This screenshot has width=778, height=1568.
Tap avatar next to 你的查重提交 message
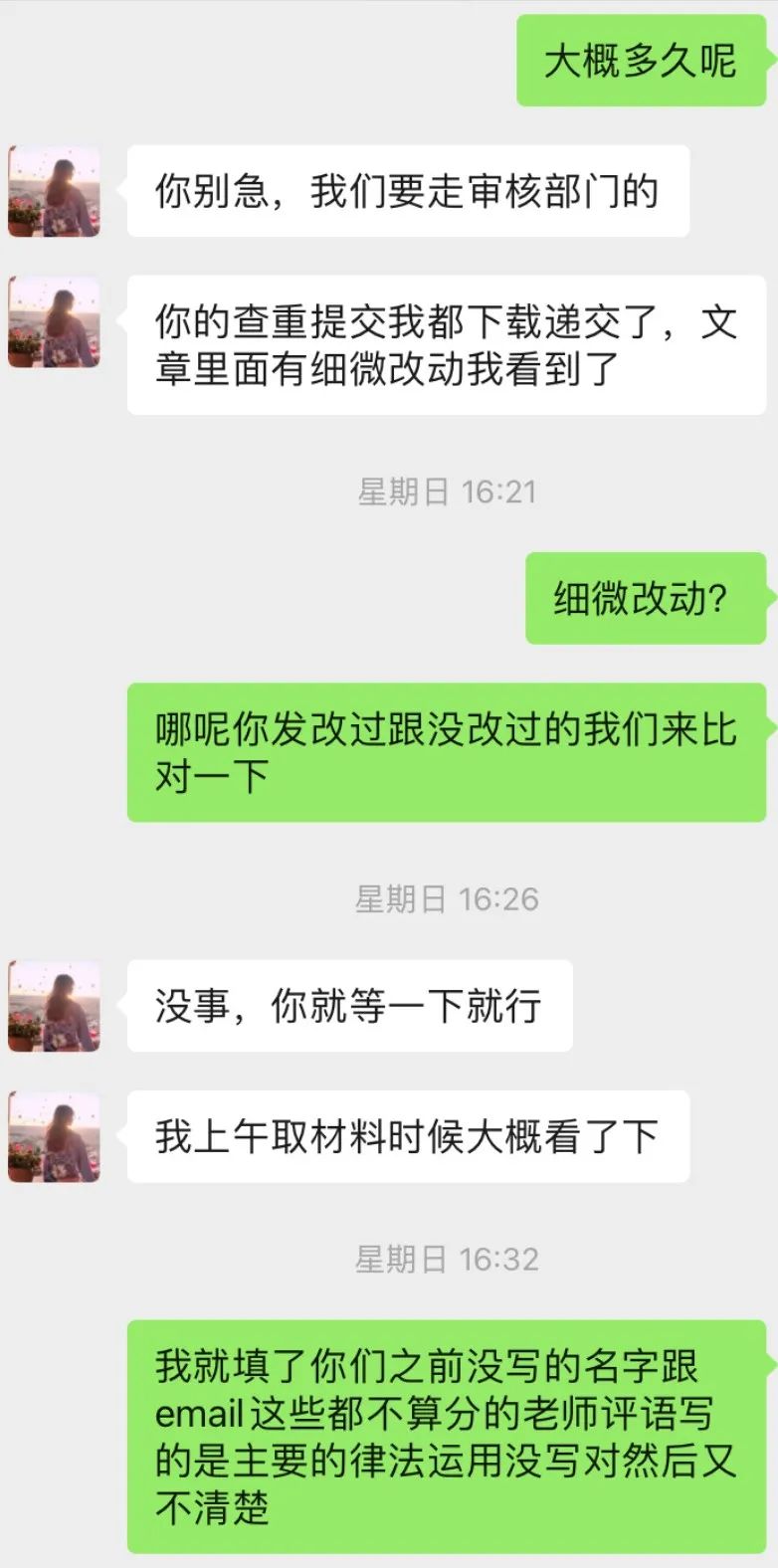[x=54, y=322]
